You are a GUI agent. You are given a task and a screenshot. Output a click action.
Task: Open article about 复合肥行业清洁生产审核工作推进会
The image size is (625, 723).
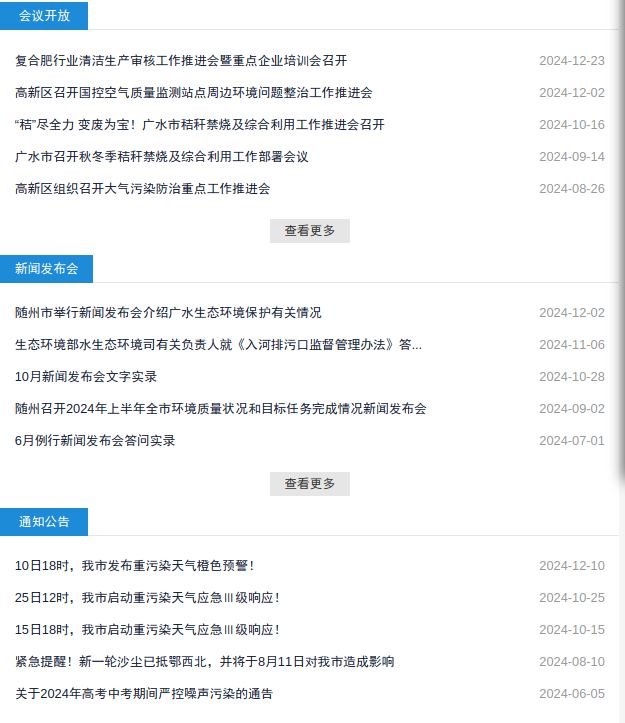point(181,60)
